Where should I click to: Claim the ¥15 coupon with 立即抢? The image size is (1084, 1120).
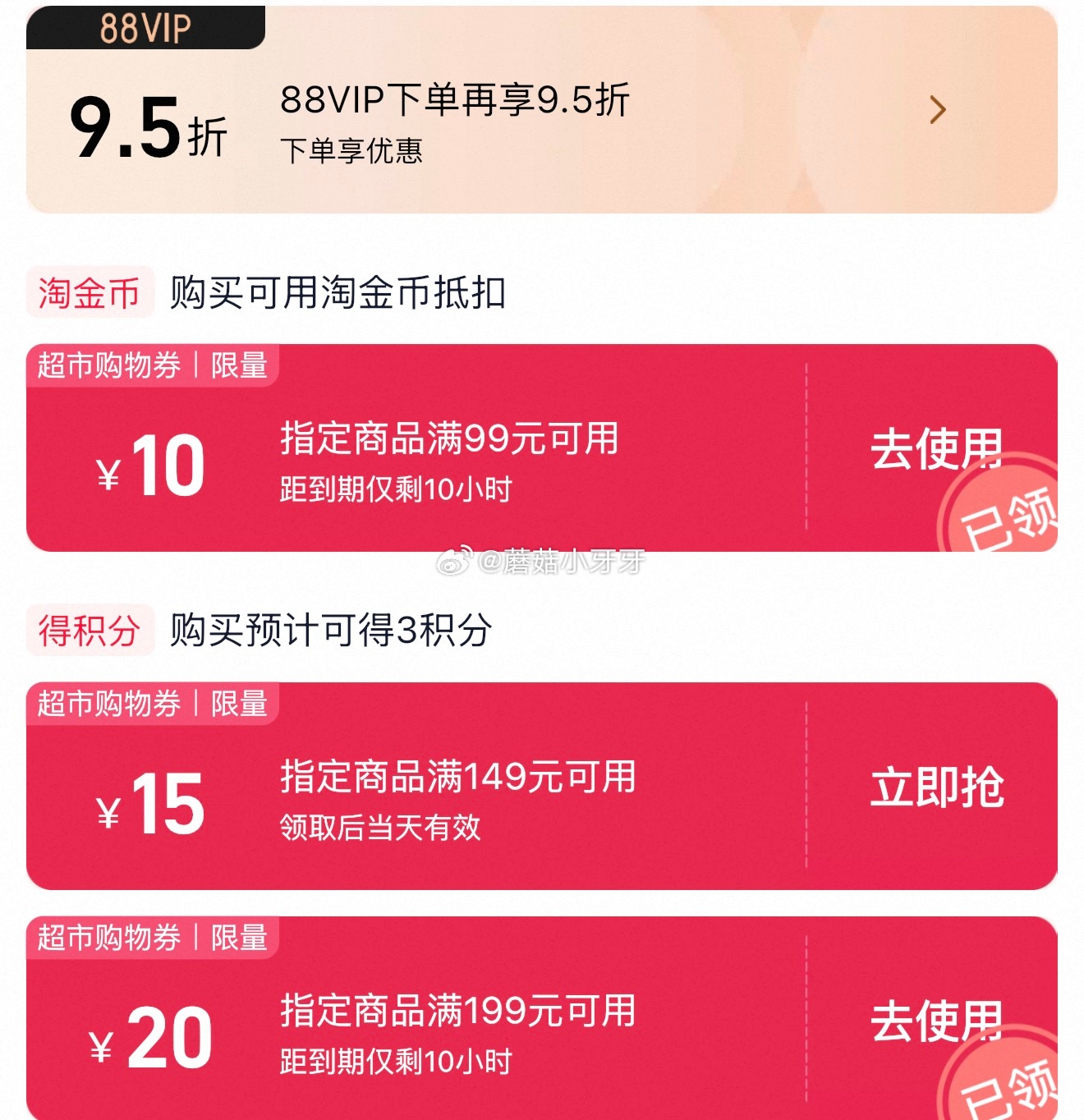pos(937,787)
